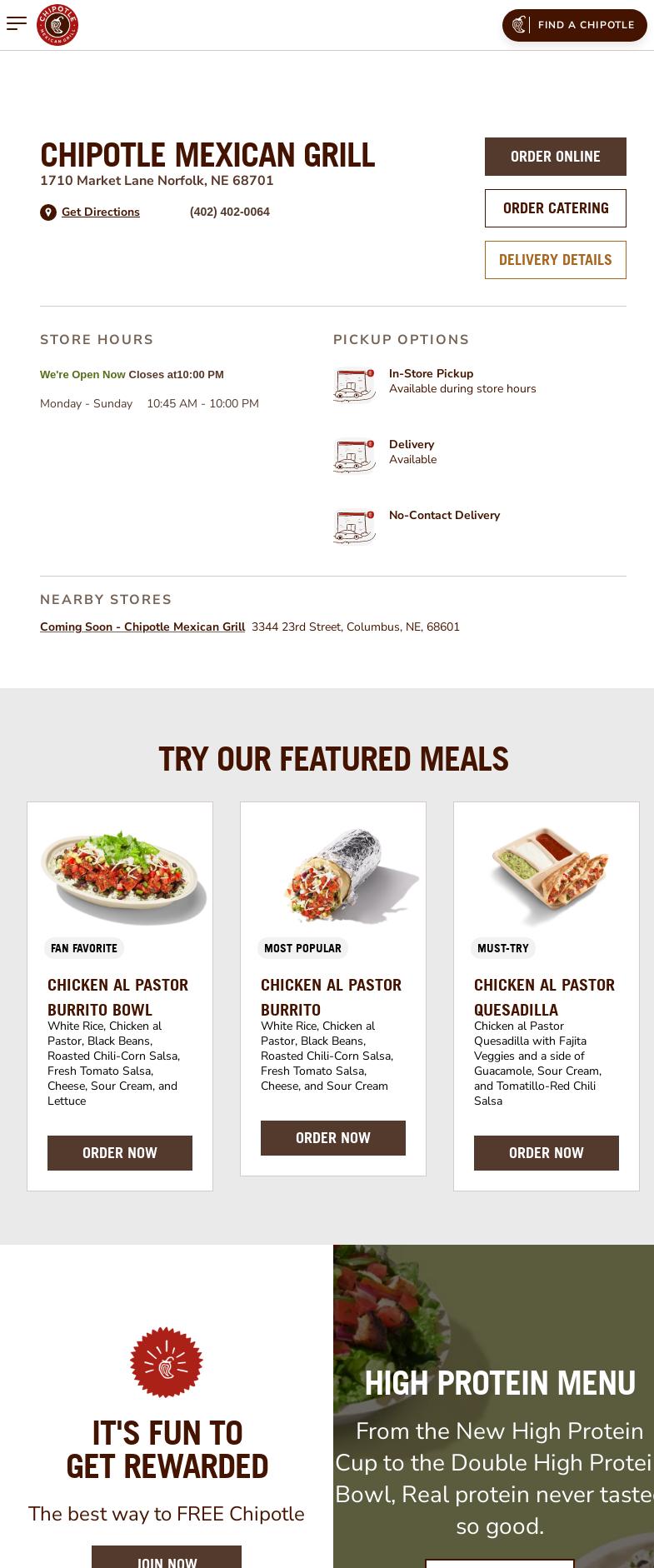The image size is (654, 1568).
Task: Open the Coming Soon Columbus store link
Action: [x=142, y=627]
